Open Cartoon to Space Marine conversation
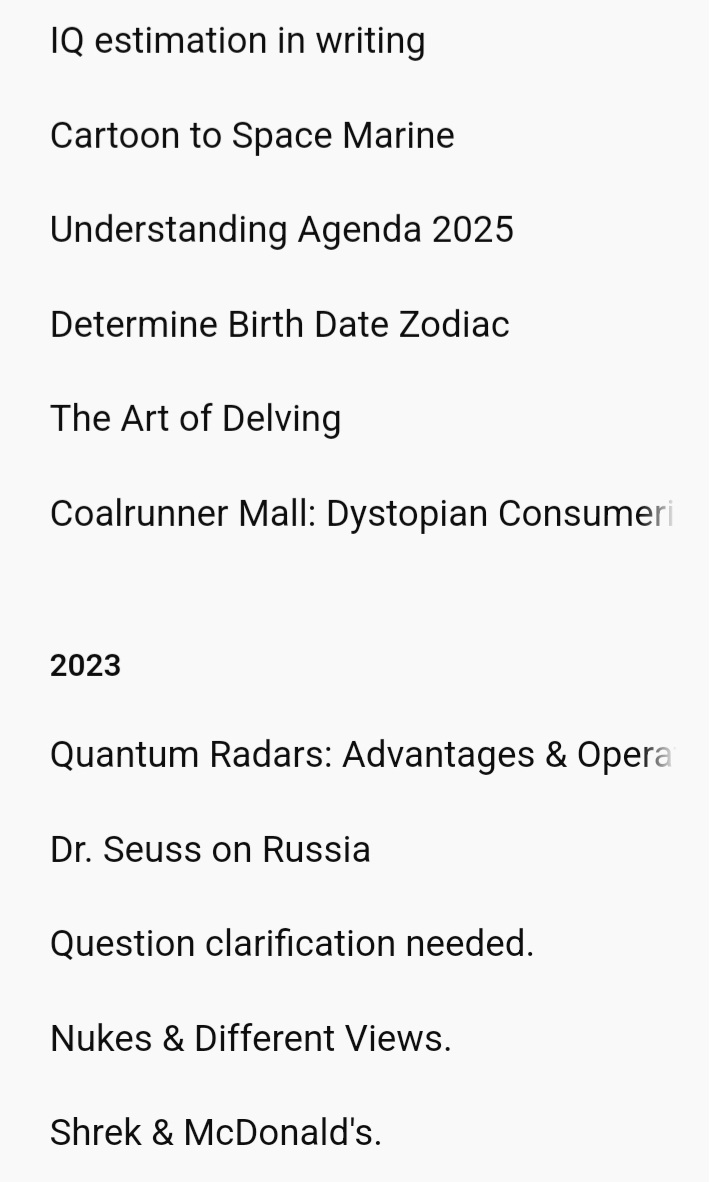 [354, 136]
